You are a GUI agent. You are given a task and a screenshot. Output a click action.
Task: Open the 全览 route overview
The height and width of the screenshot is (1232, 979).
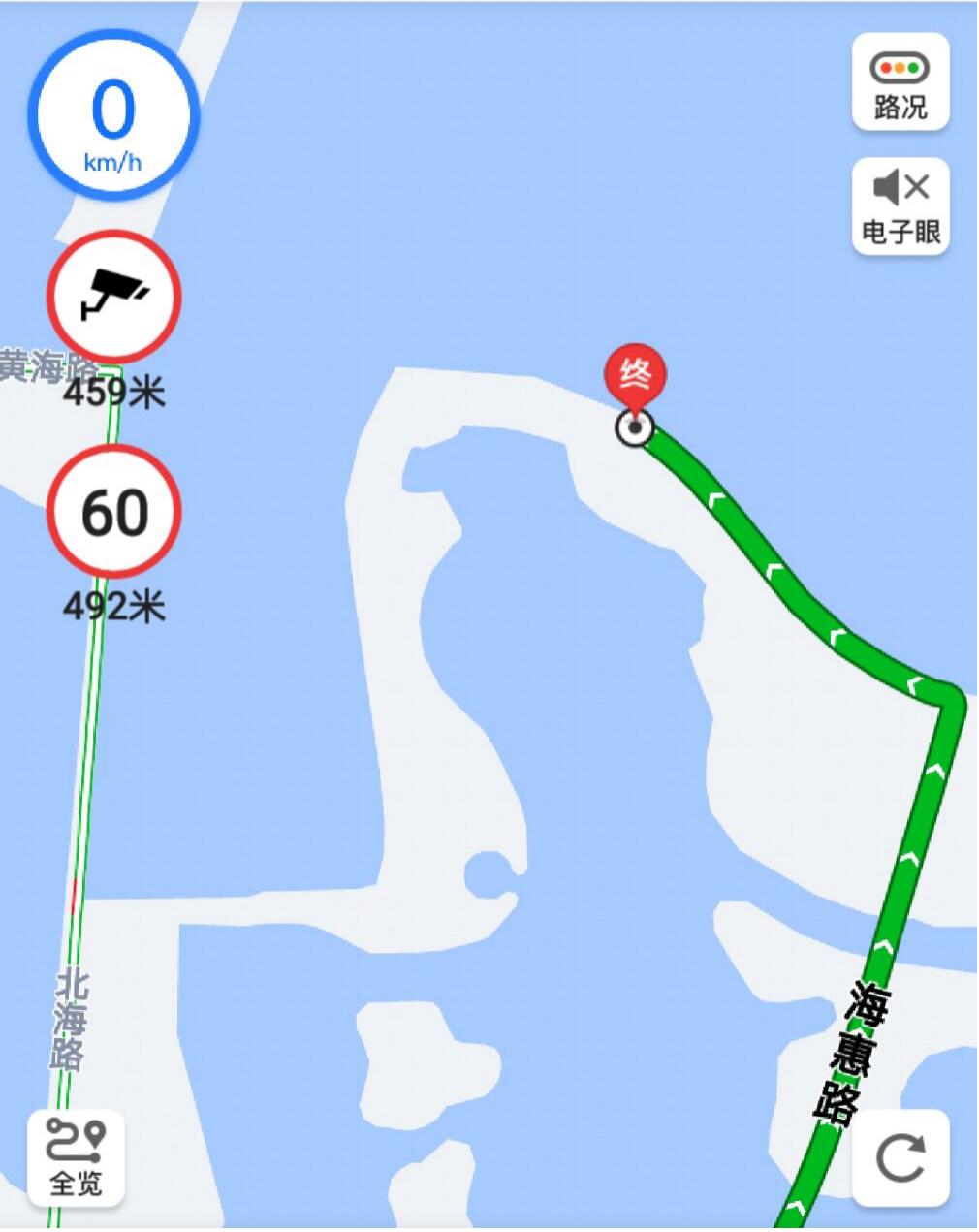click(x=76, y=1157)
